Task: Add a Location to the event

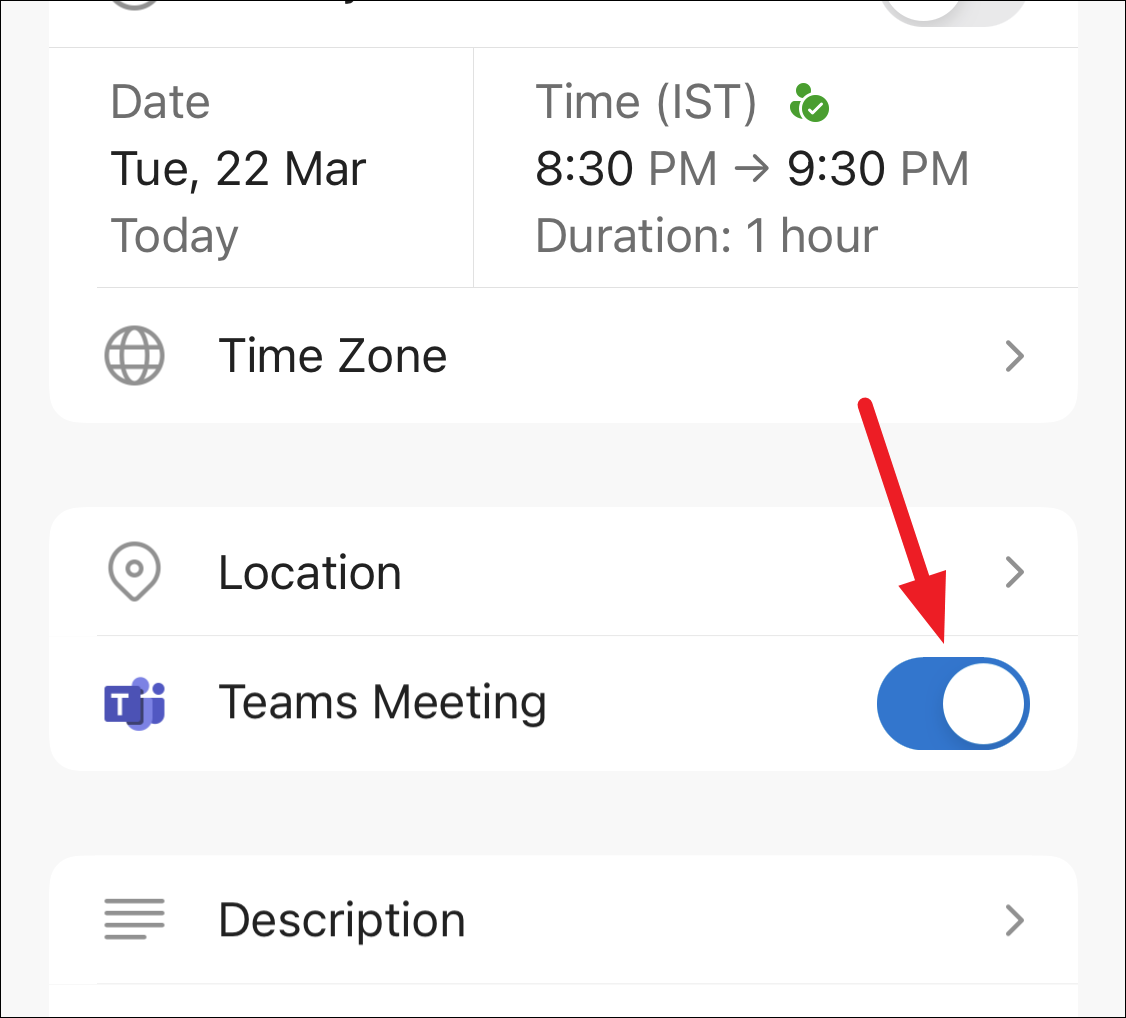Action: (563, 573)
